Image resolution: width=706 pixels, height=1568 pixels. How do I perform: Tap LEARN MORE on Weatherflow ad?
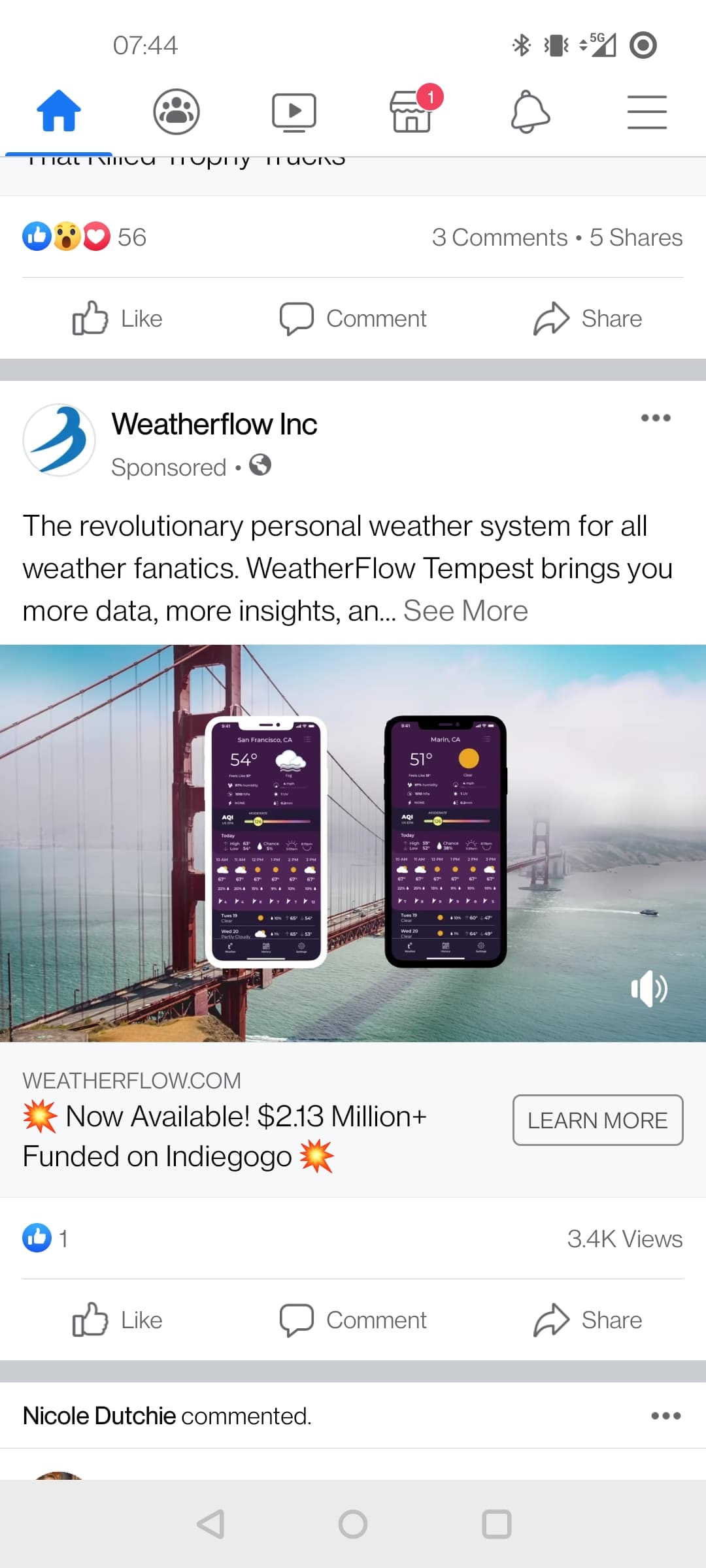(x=597, y=1120)
